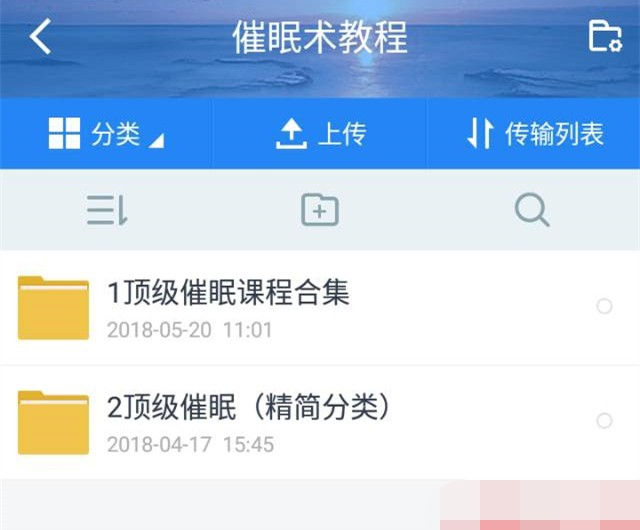640x530 pixels.
Task: Open the sort order icon
Action: [107, 211]
